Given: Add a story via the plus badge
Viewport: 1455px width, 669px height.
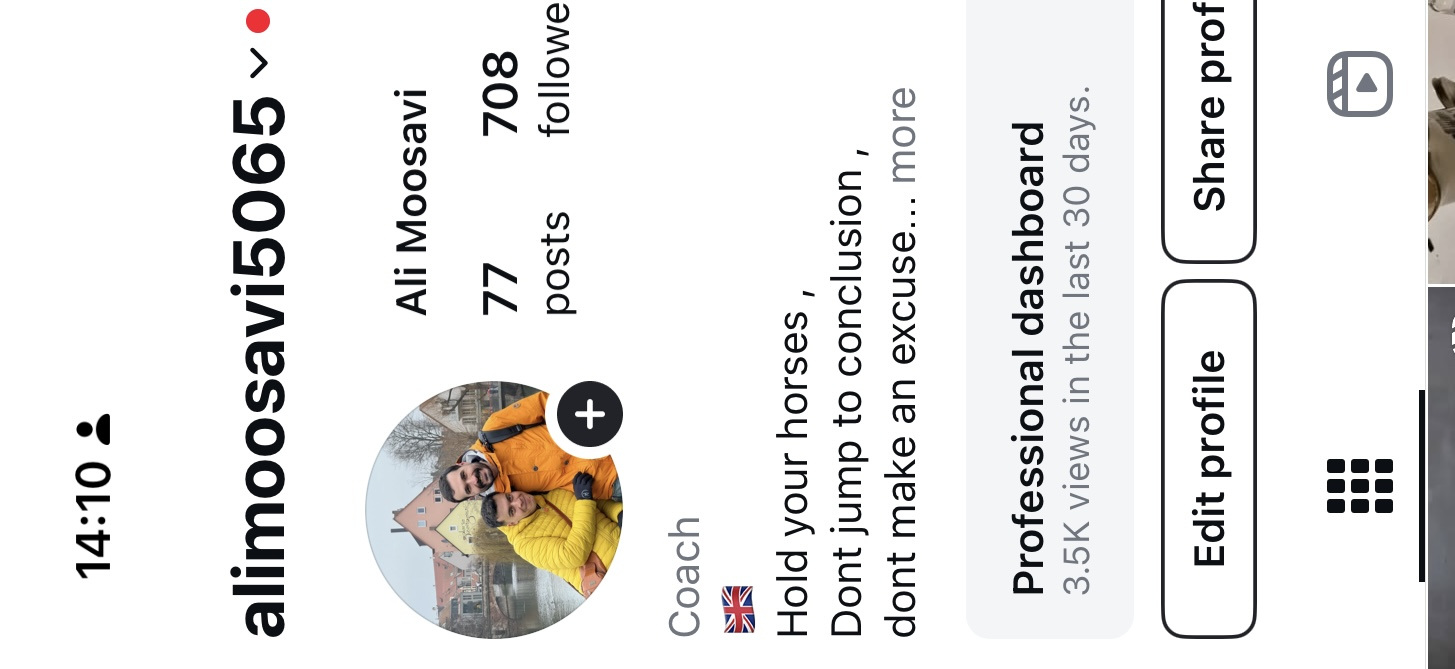Looking at the screenshot, I should point(590,414).
